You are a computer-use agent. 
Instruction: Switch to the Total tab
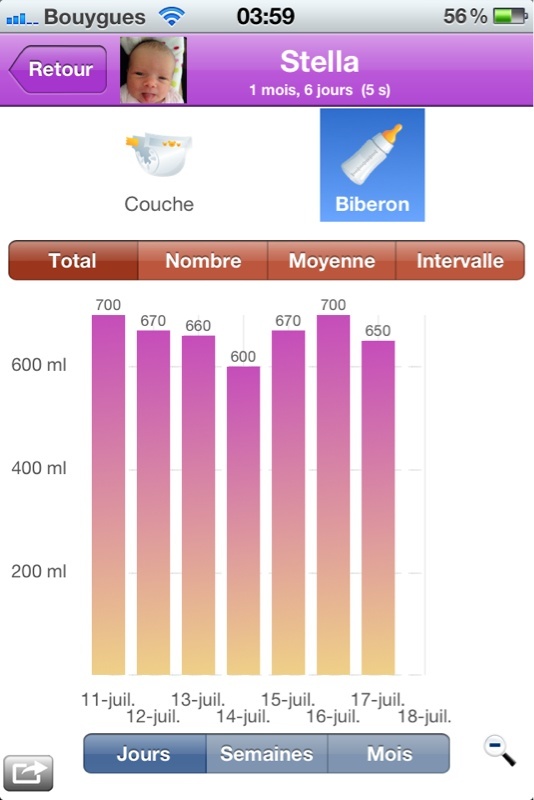point(73,260)
